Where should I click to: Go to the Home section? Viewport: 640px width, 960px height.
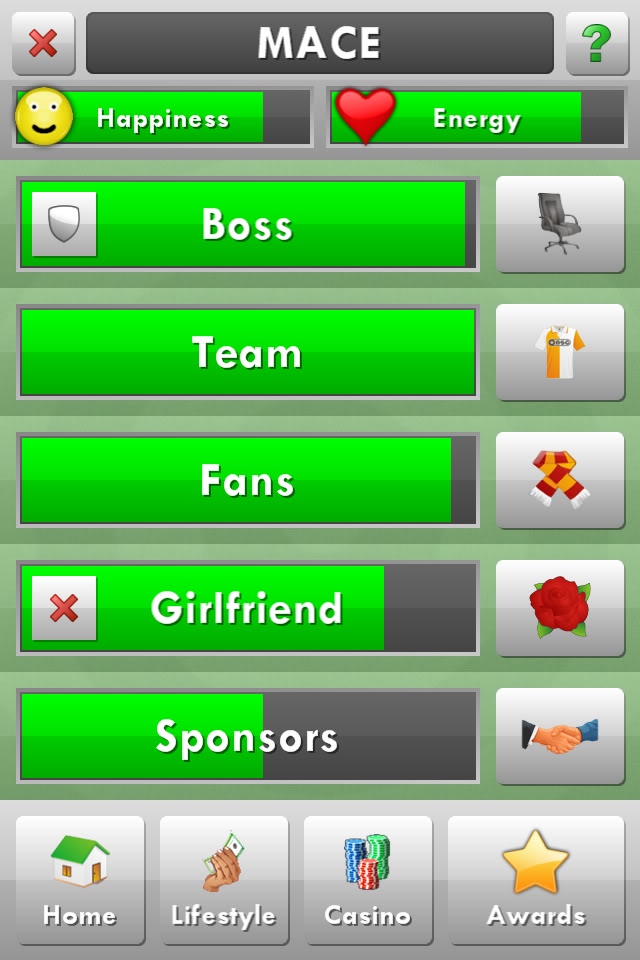click(80, 880)
